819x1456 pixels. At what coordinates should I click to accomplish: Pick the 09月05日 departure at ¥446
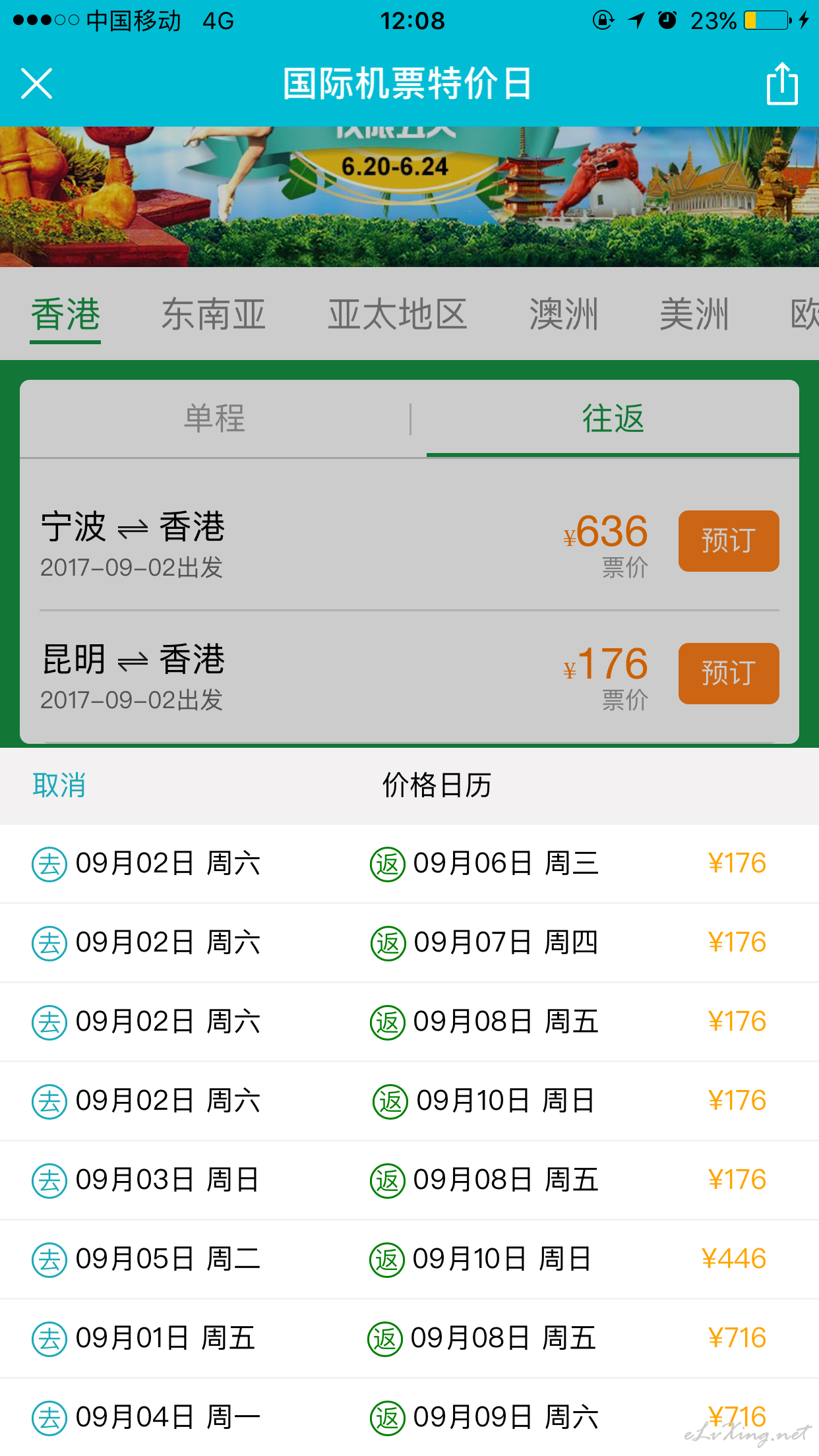tap(409, 1259)
